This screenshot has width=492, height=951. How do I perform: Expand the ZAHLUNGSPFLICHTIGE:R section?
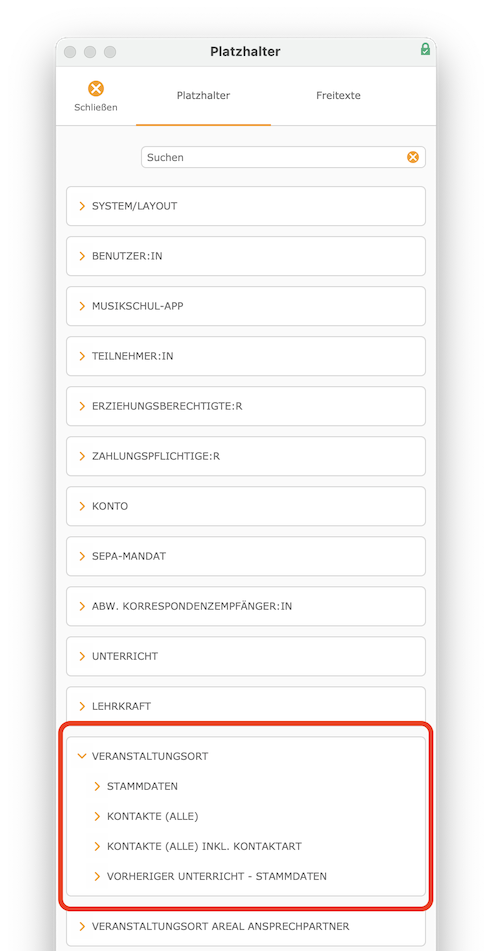coord(246,456)
